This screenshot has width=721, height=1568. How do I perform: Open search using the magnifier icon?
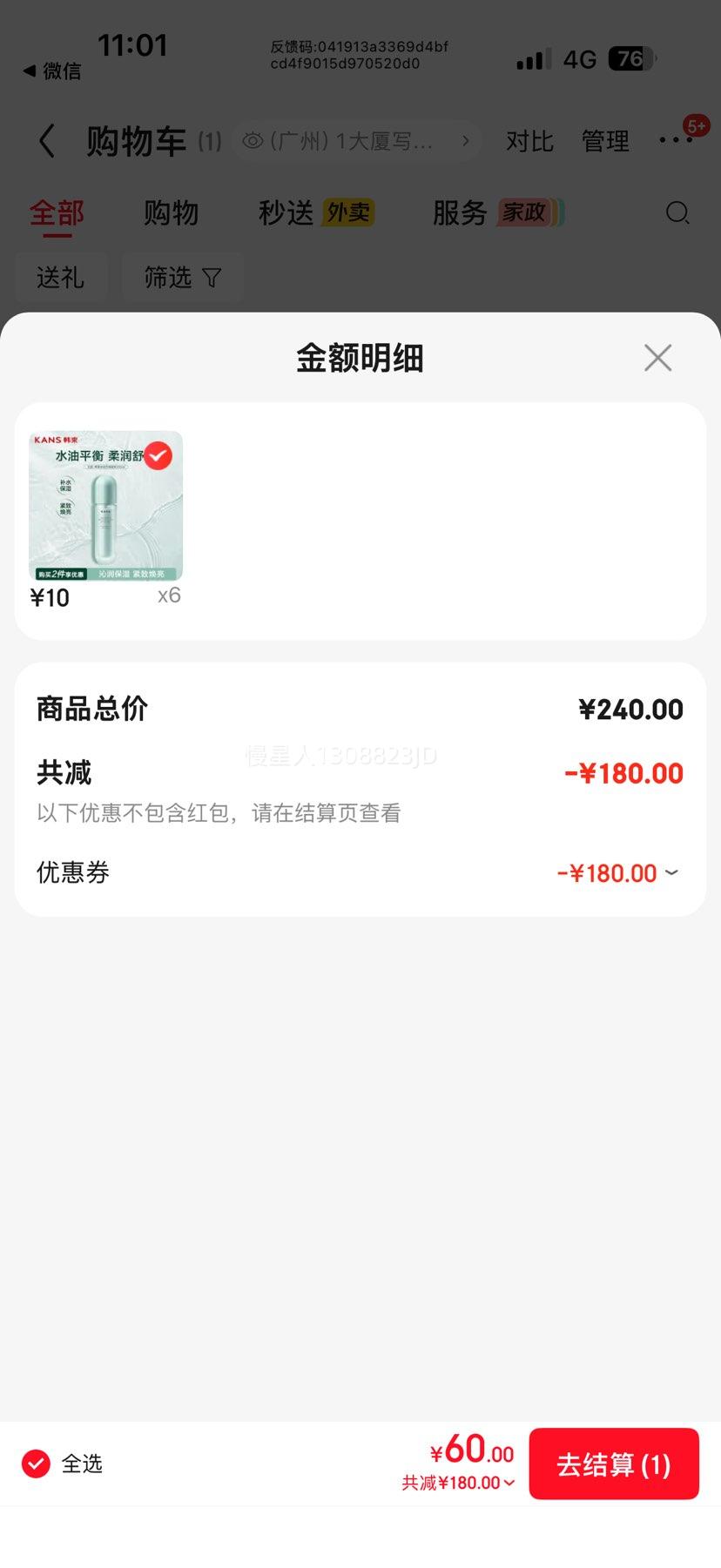coord(677,212)
